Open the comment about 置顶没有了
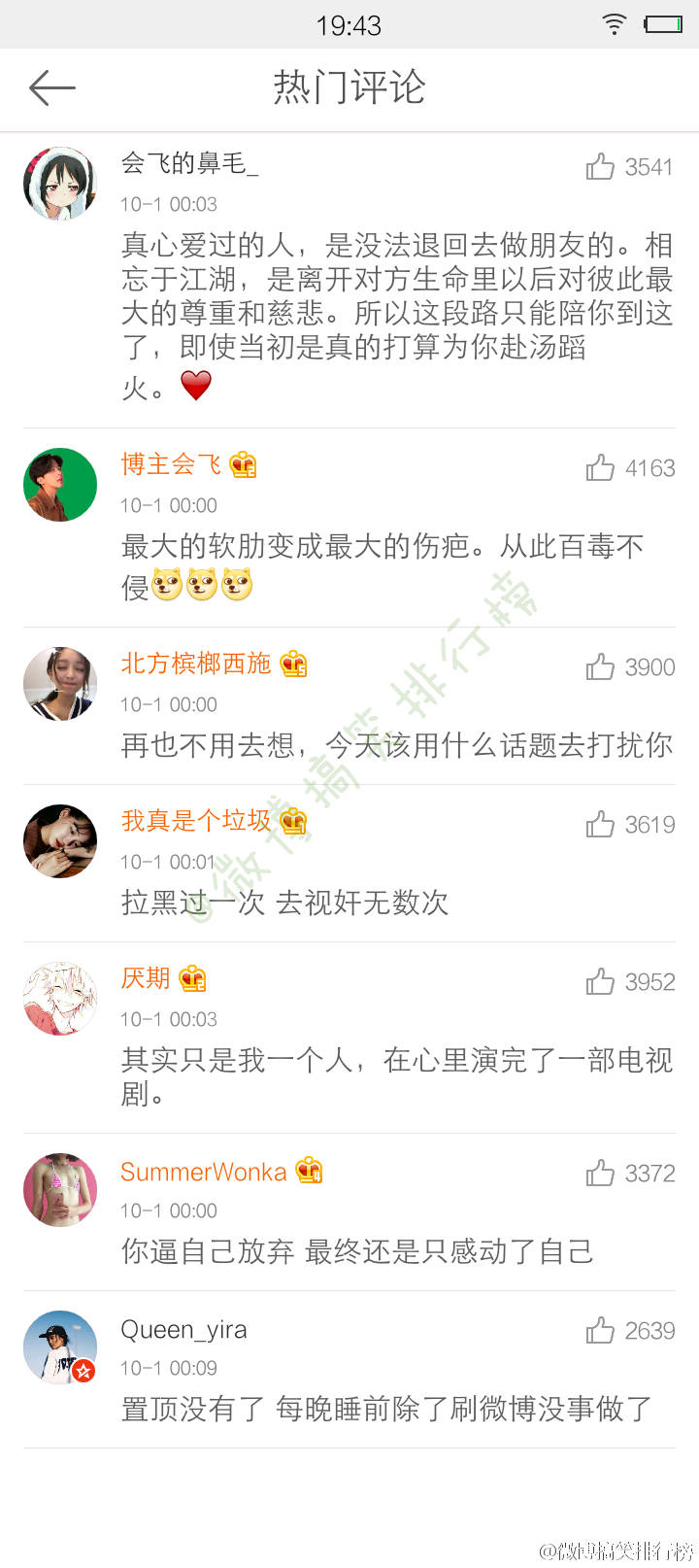The image size is (699, 1568). [386, 1409]
